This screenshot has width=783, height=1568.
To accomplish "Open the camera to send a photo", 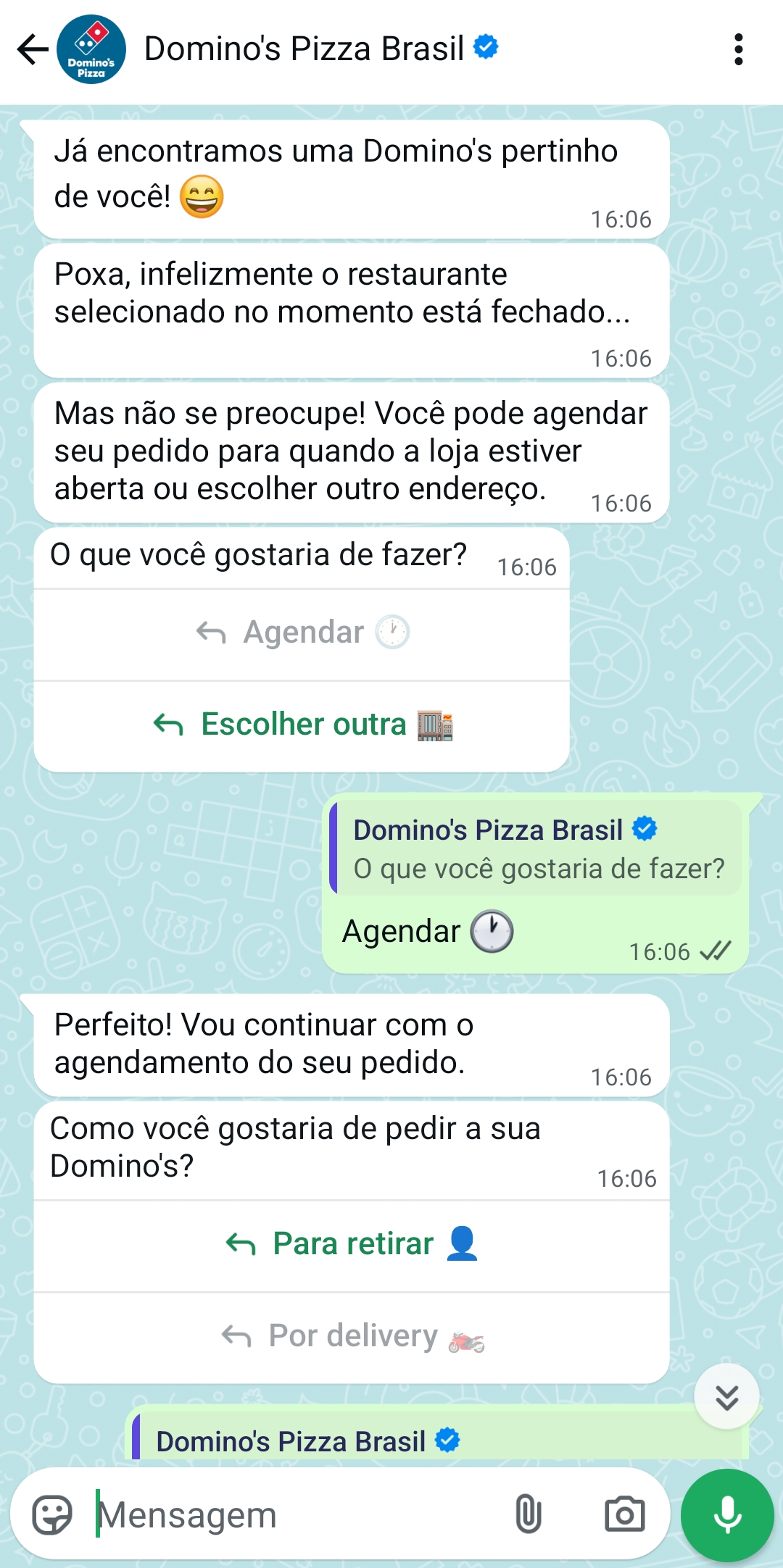I will [624, 1512].
